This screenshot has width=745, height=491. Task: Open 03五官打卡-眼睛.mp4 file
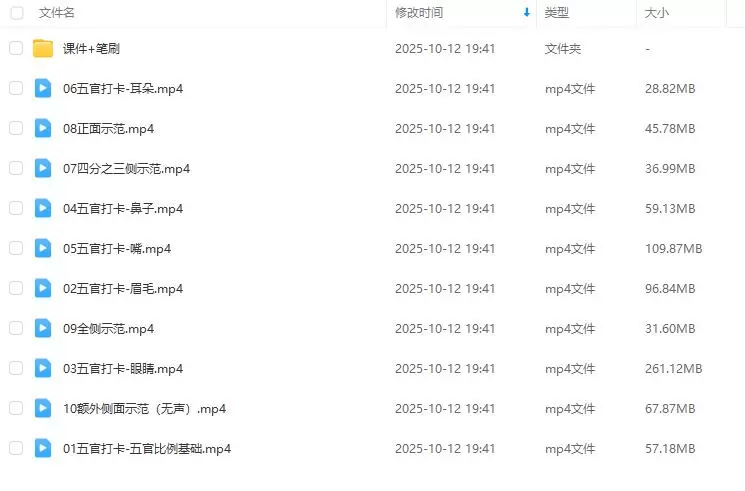click(122, 368)
